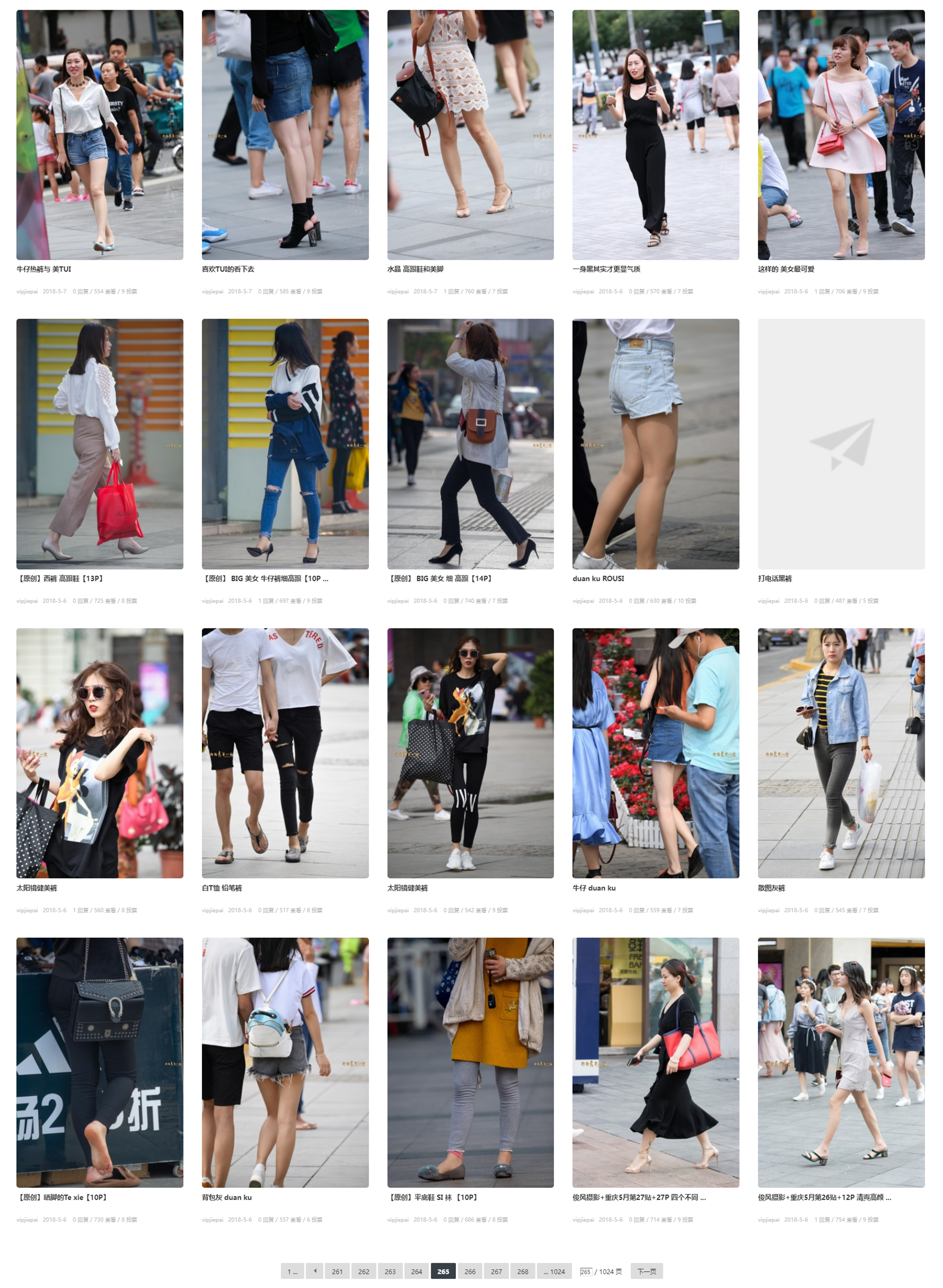Jump to last page '... 1024'
Screen dimensions: 943x1288
(x=554, y=1271)
